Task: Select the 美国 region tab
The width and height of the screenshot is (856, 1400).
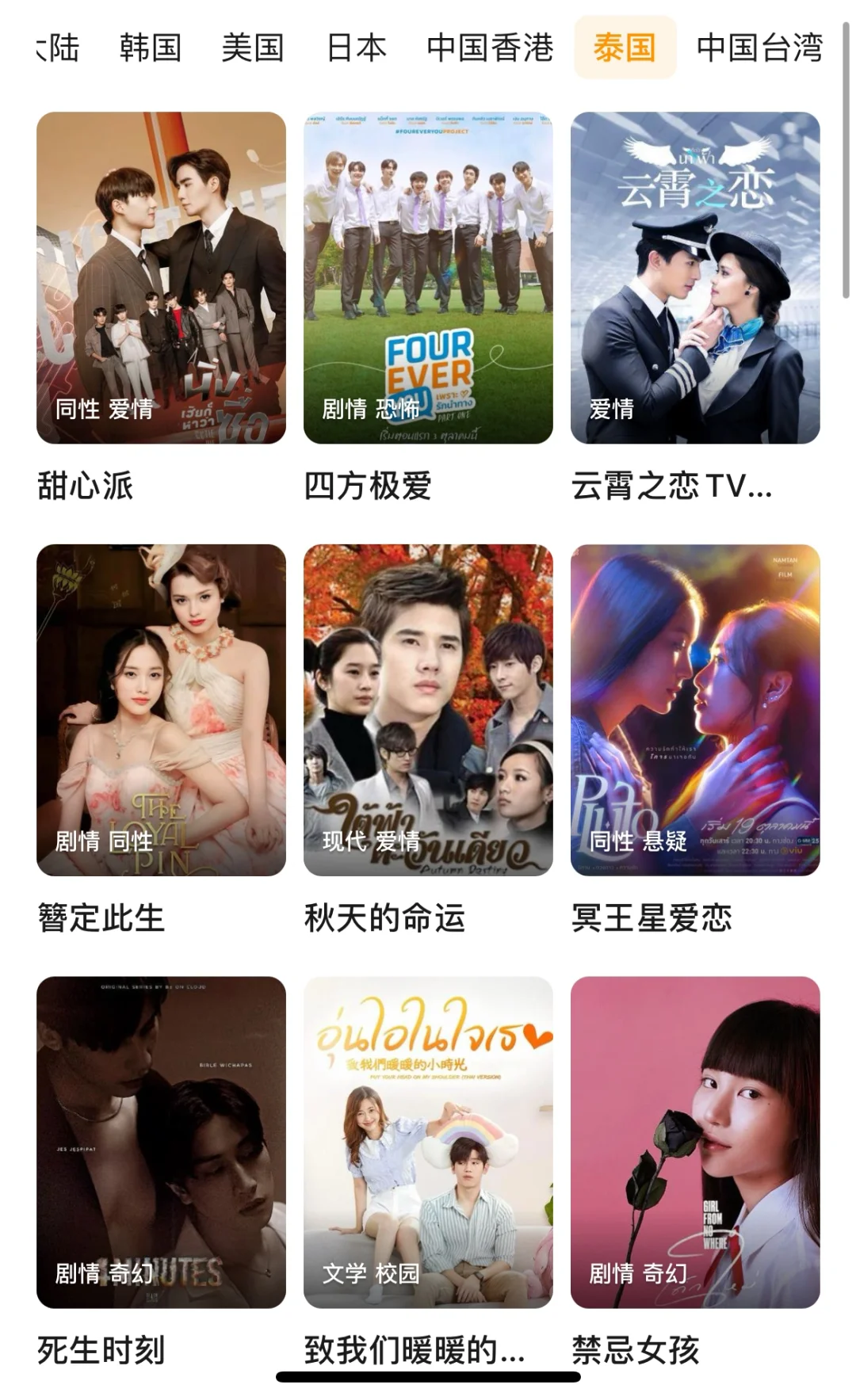Action: point(253,48)
